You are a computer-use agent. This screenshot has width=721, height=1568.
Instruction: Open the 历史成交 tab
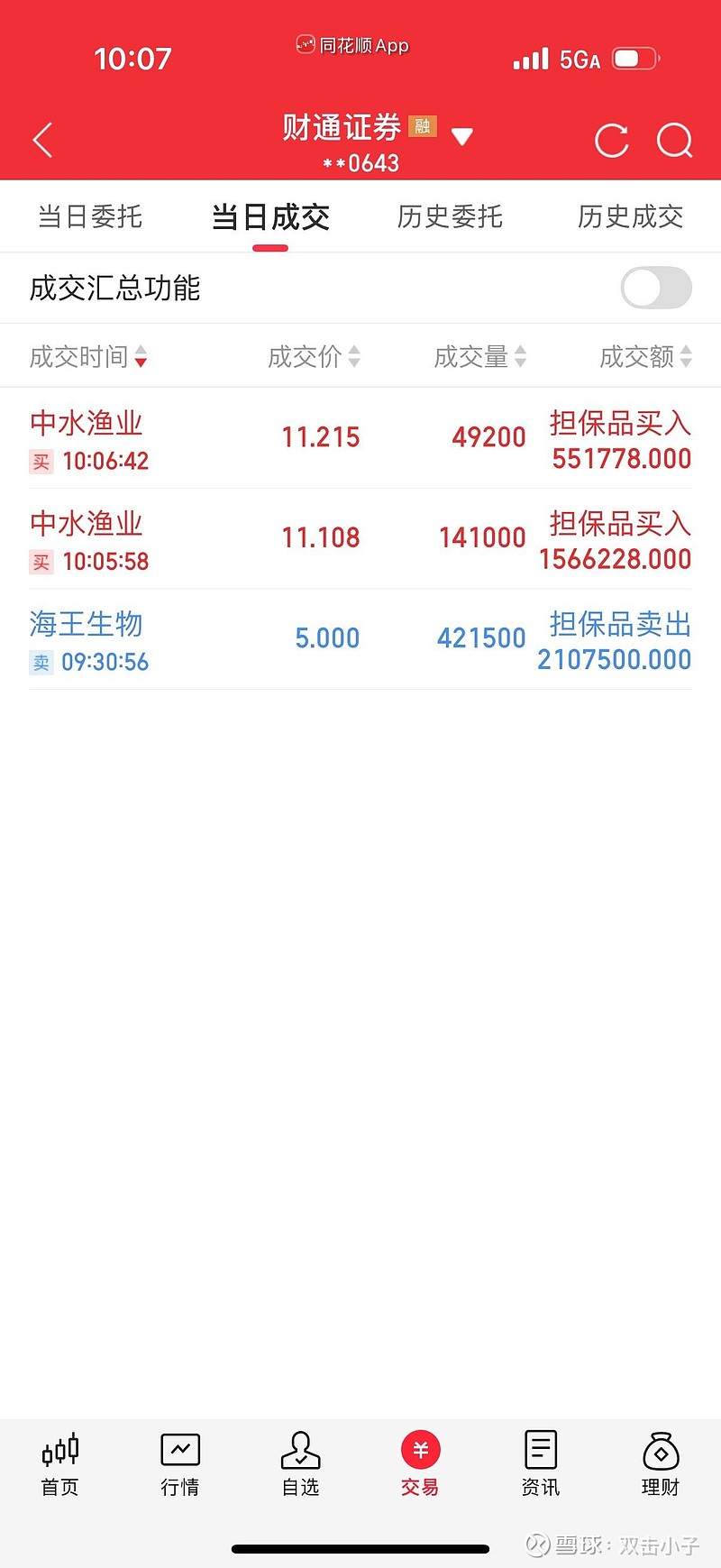coord(630,216)
